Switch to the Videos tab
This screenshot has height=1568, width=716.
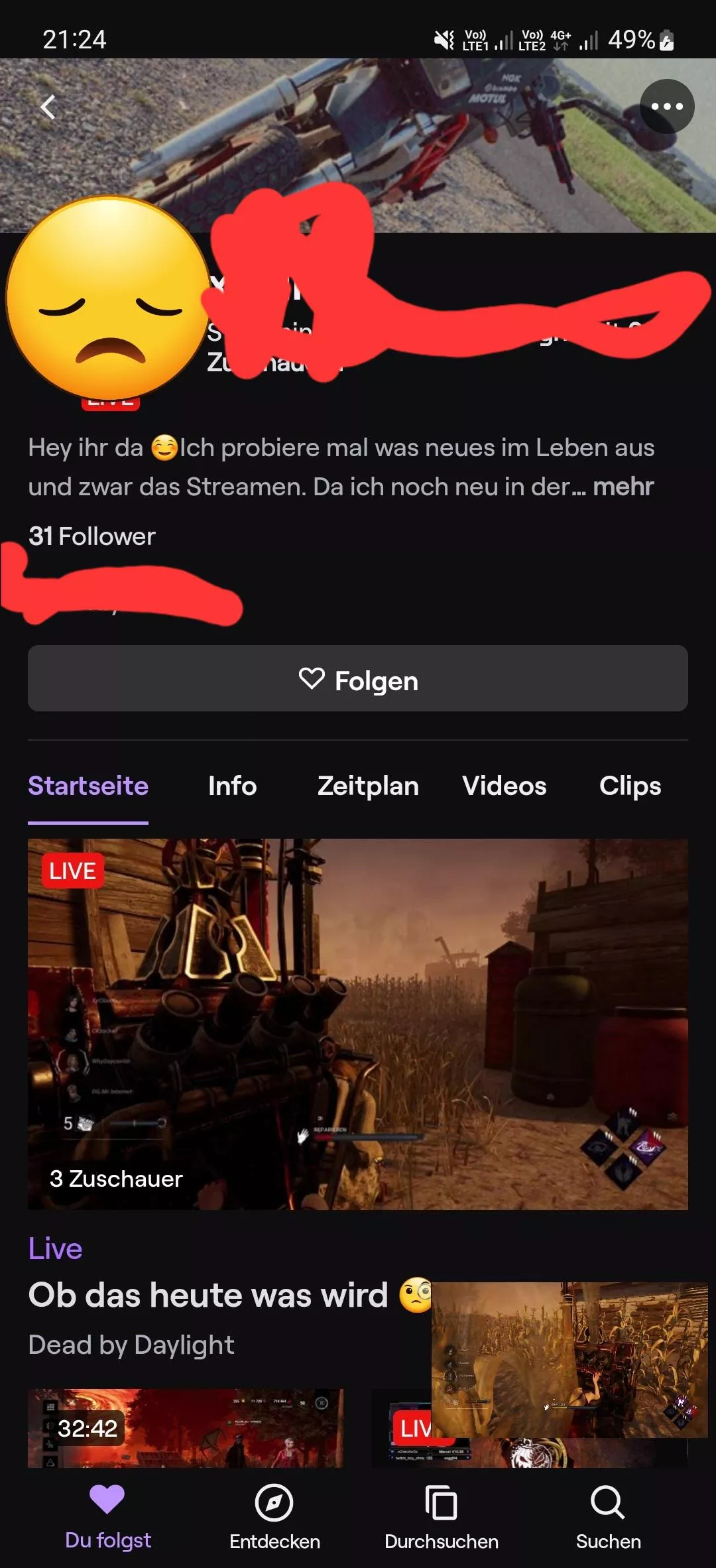[x=504, y=786]
